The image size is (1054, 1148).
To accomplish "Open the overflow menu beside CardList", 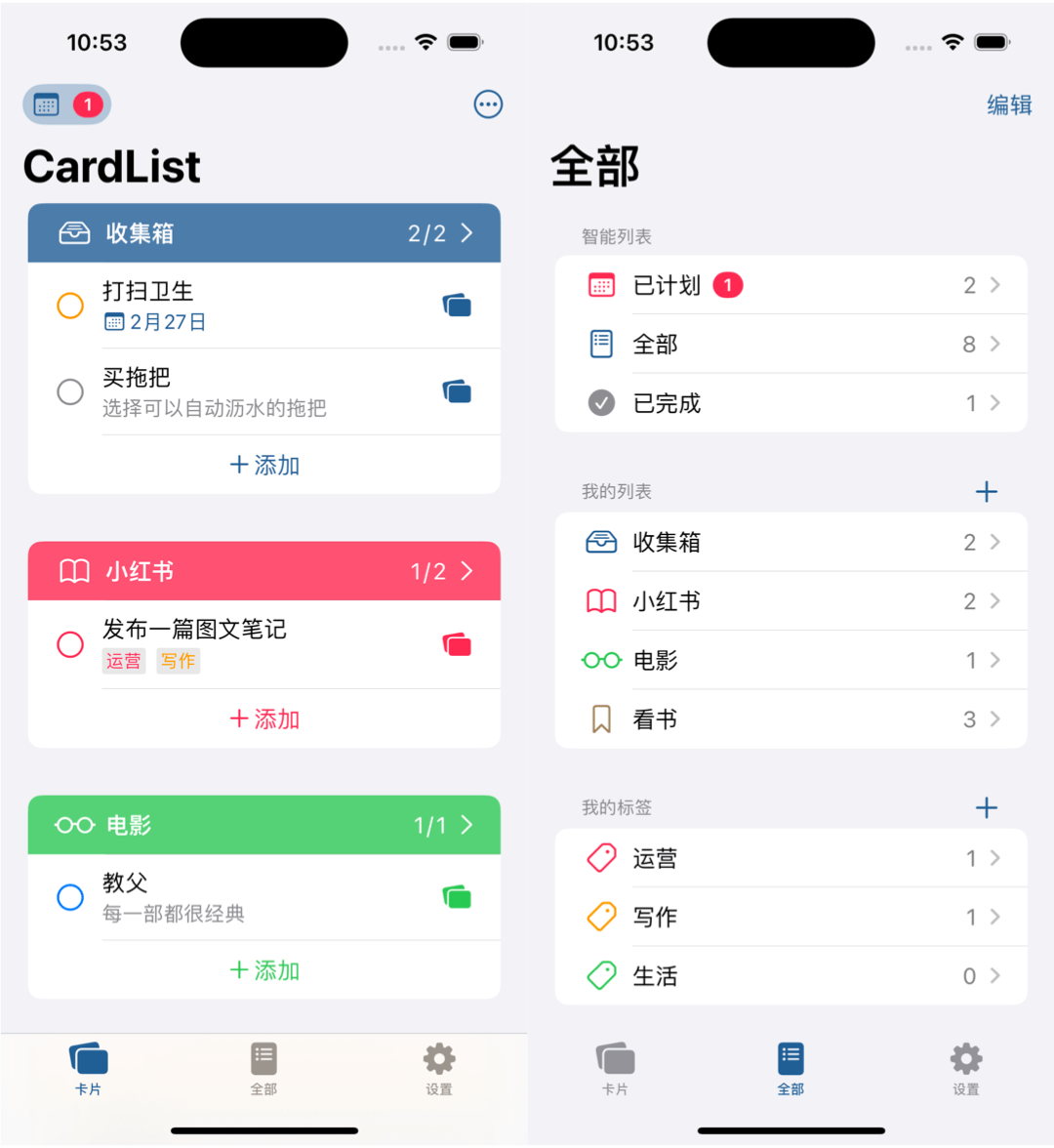I will point(488,104).
